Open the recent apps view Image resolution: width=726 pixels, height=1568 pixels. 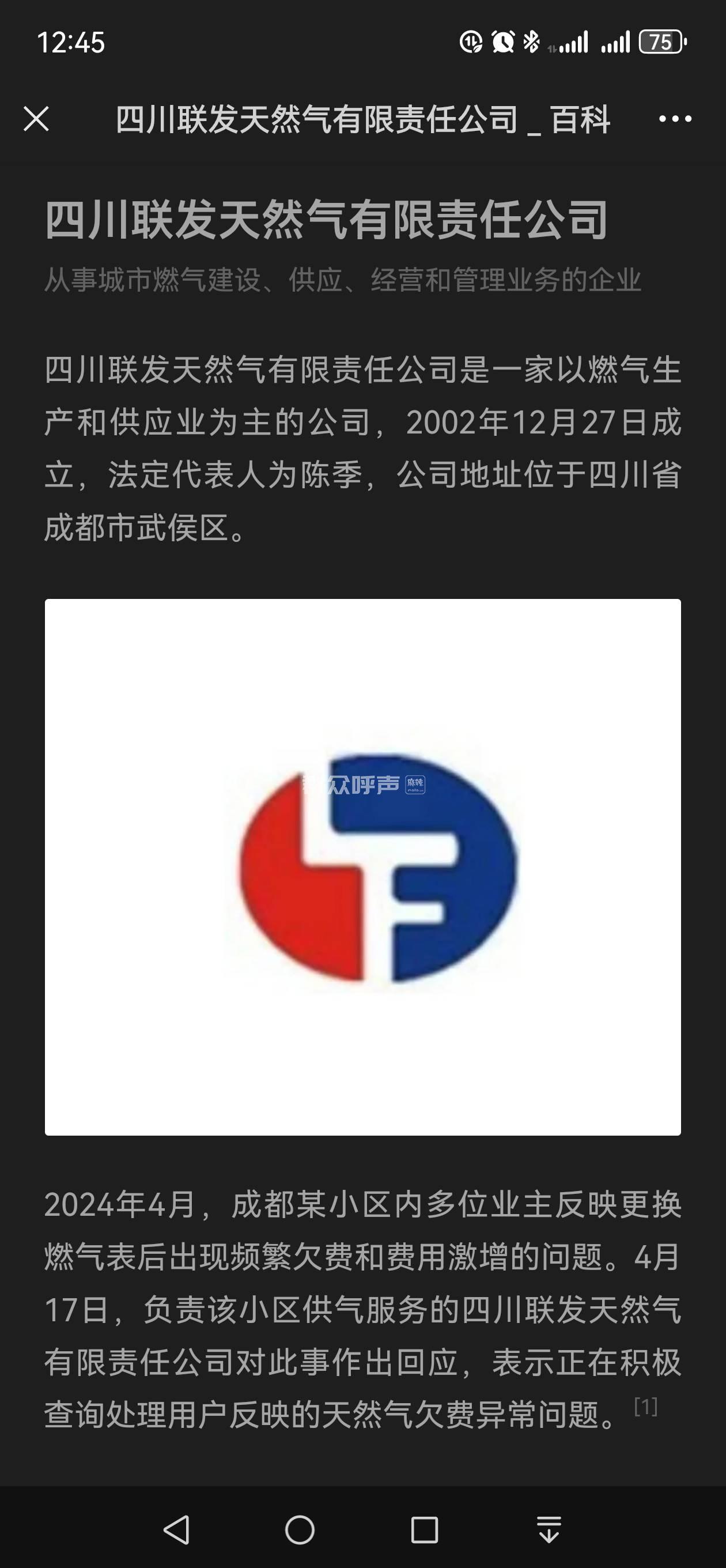tap(424, 1529)
